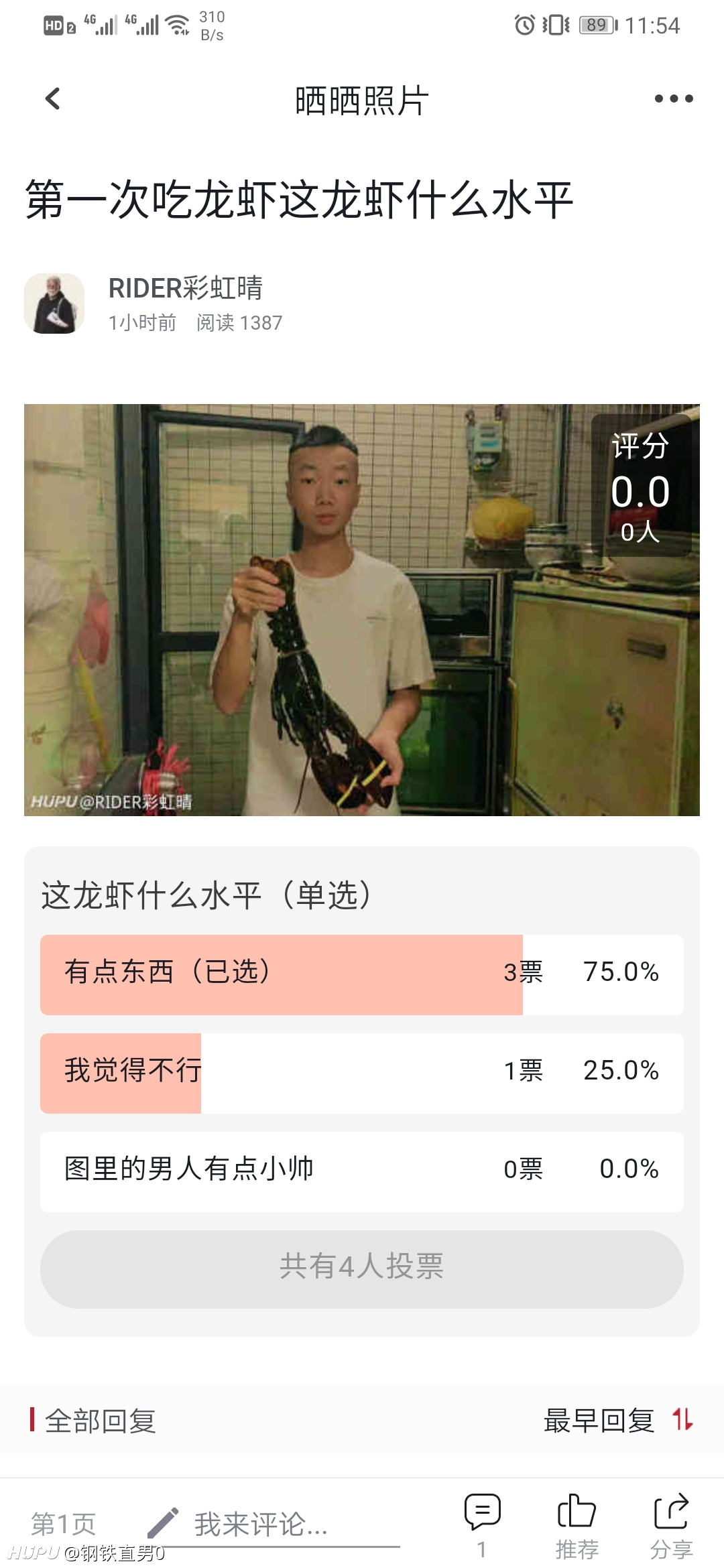Open the three-dot overflow menu
724x1568 pixels.
[673, 99]
